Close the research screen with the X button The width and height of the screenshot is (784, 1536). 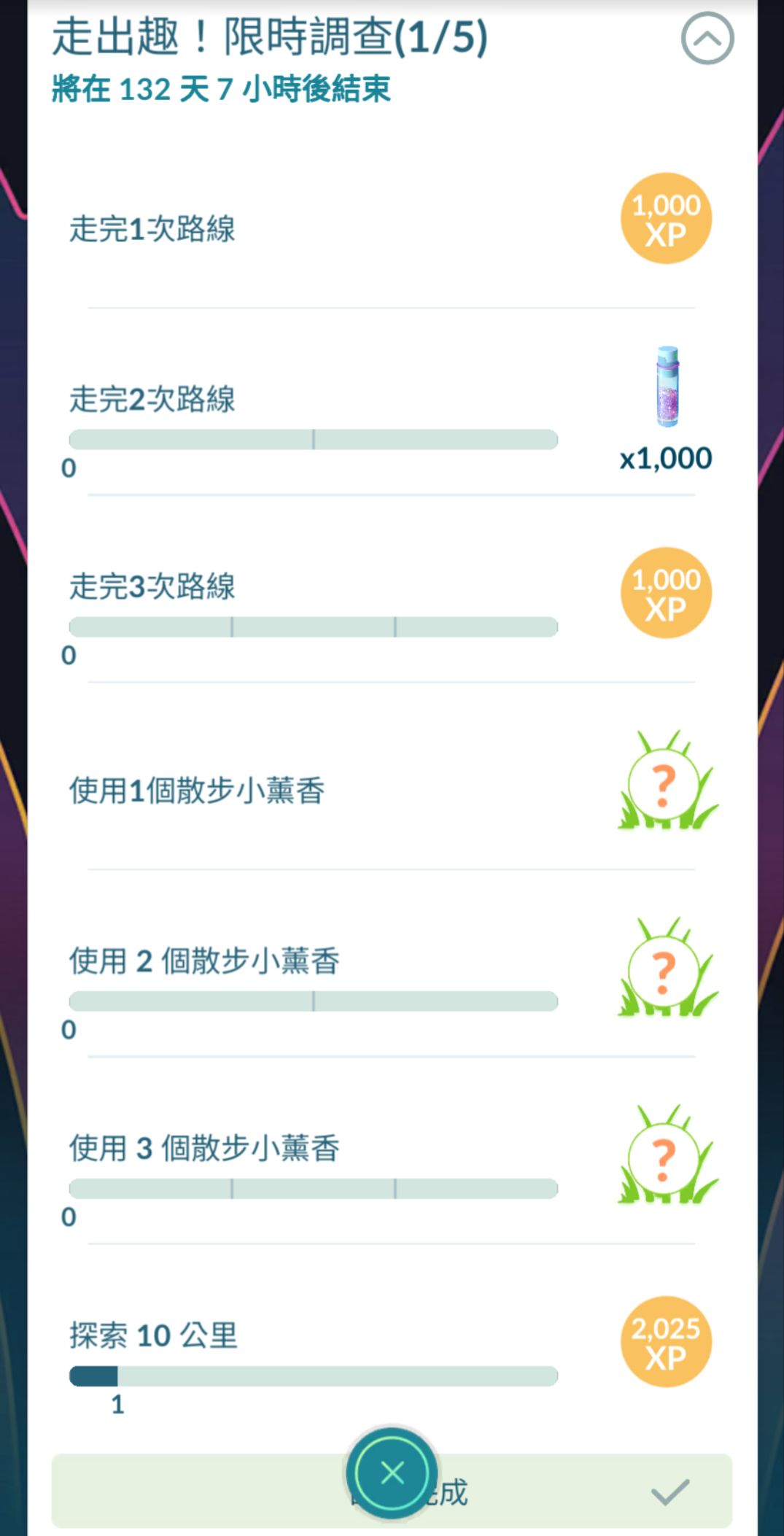(392, 1473)
